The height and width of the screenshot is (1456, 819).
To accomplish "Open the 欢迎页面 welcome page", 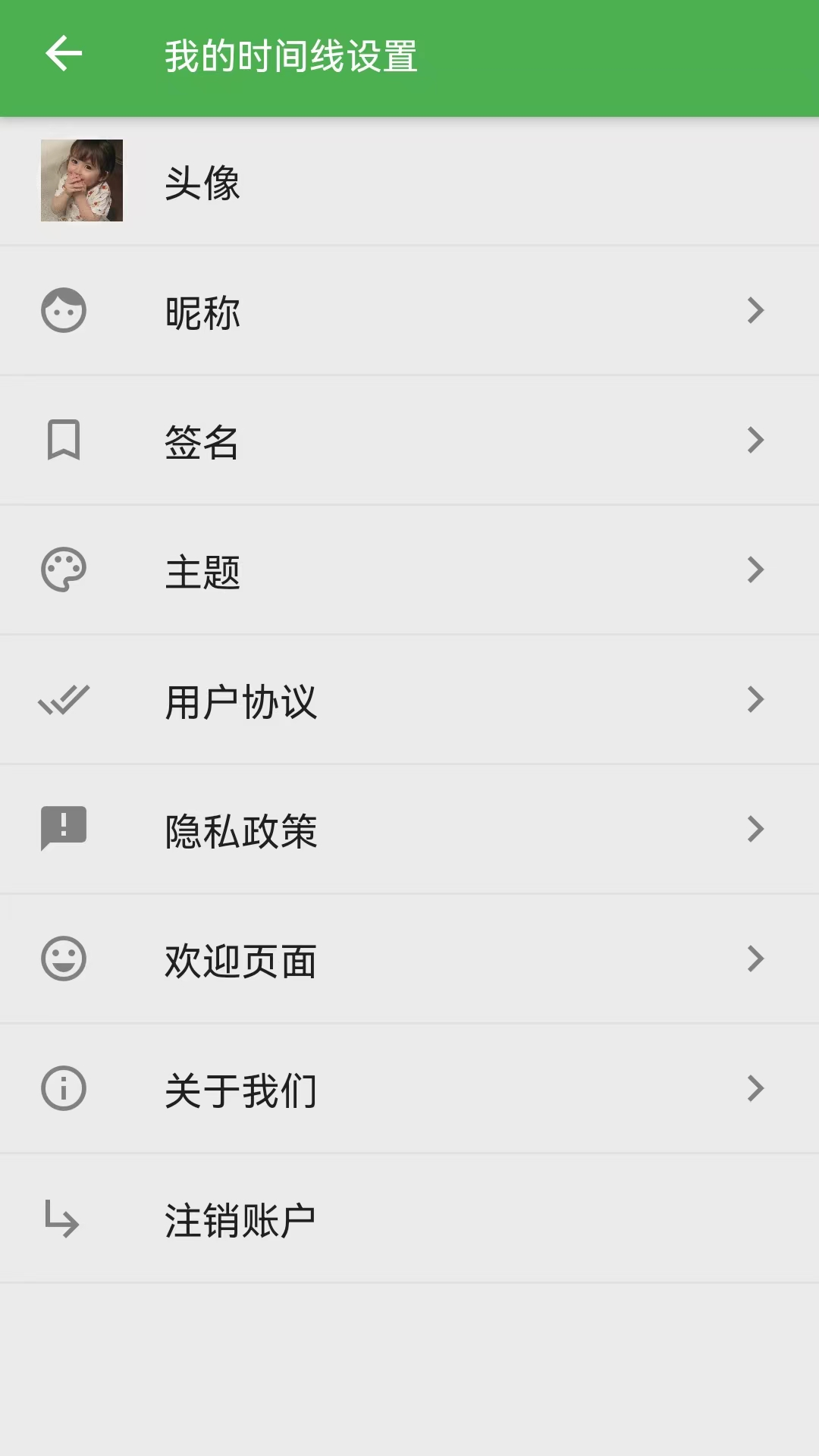I will 409,960.
